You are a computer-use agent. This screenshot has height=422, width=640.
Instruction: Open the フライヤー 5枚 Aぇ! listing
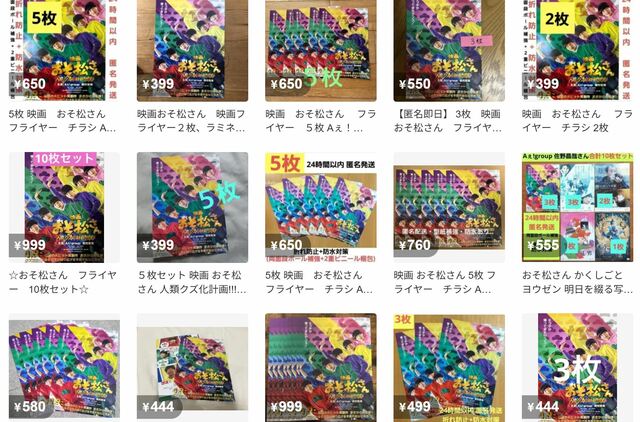point(320,50)
